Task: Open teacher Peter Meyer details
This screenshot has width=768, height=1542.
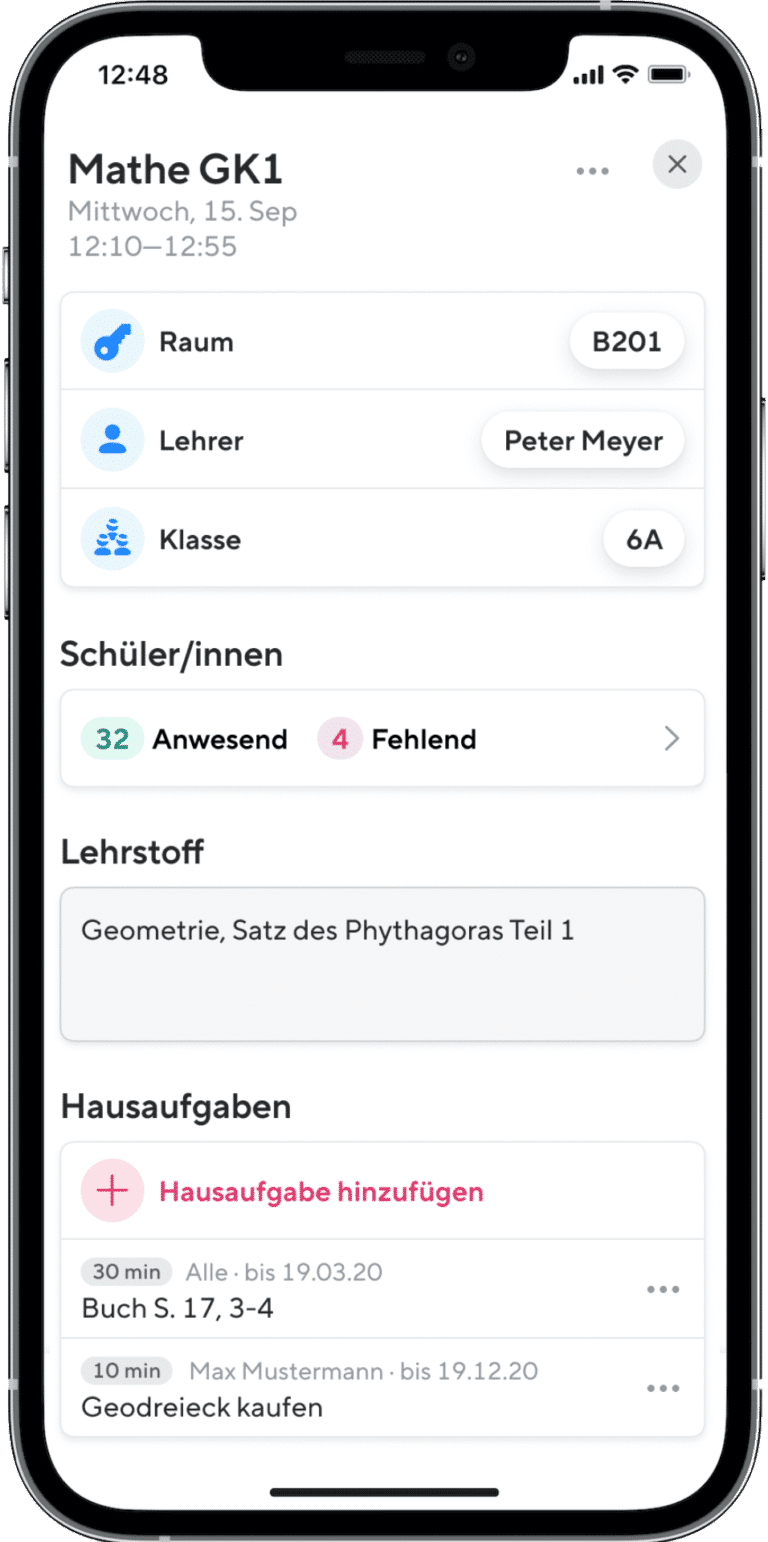Action: coord(582,440)
